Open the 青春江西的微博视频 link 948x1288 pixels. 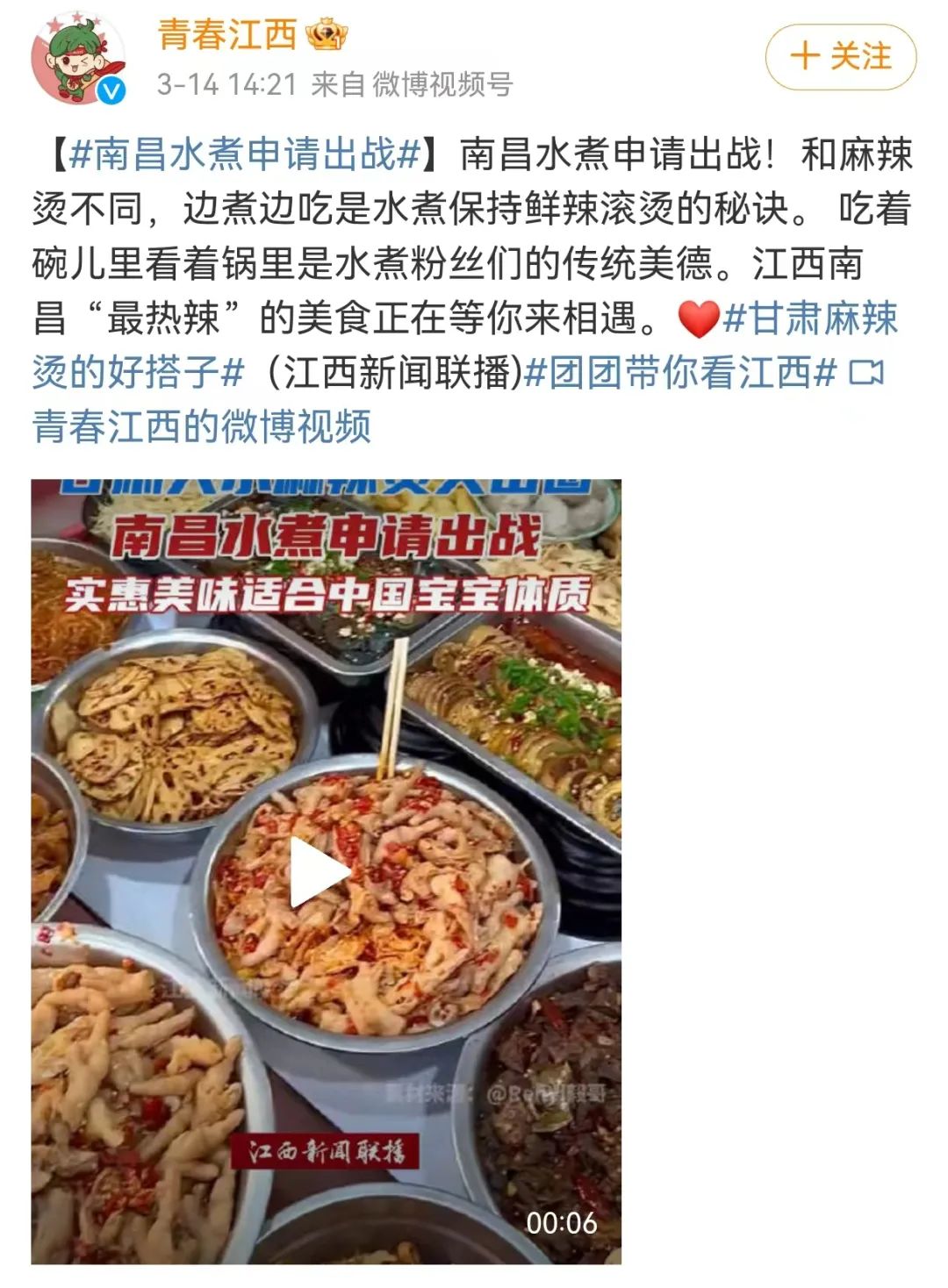(202, 427)
